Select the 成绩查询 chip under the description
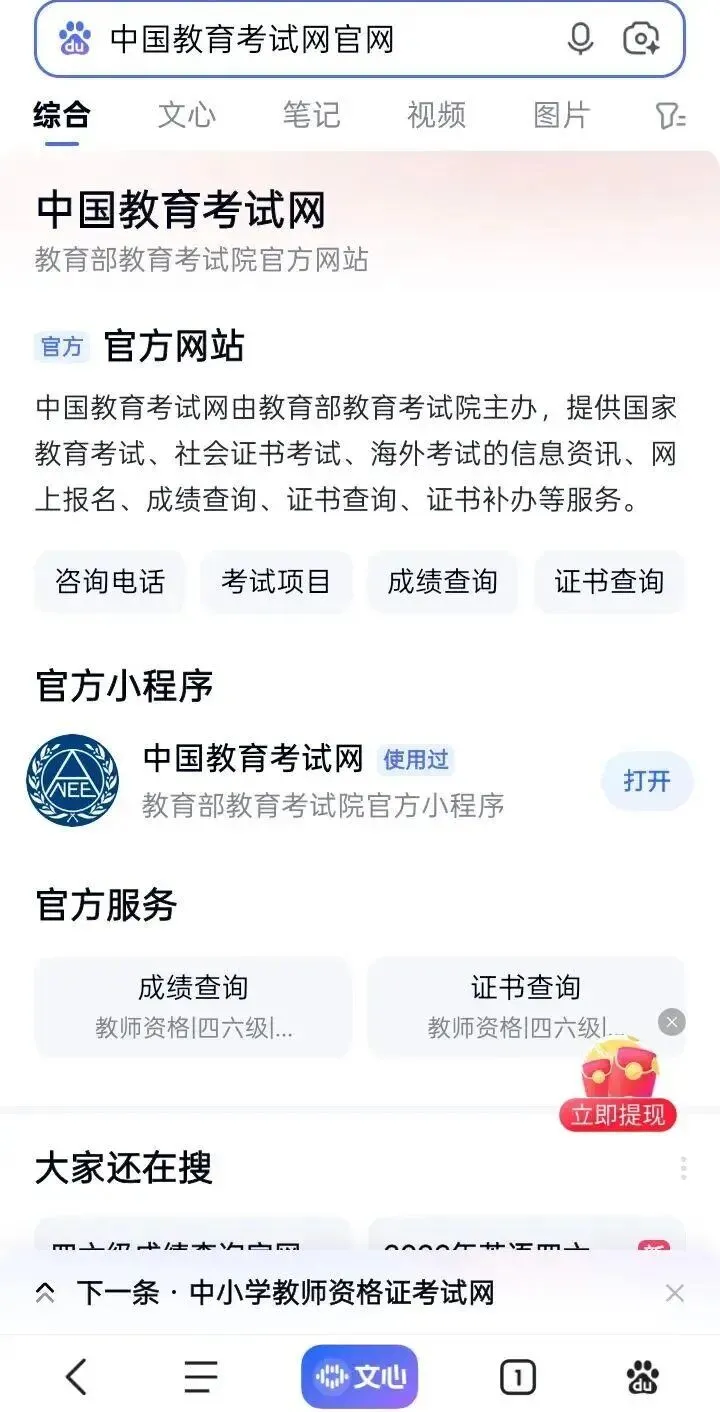The image size is (720, 1412). 442,581
